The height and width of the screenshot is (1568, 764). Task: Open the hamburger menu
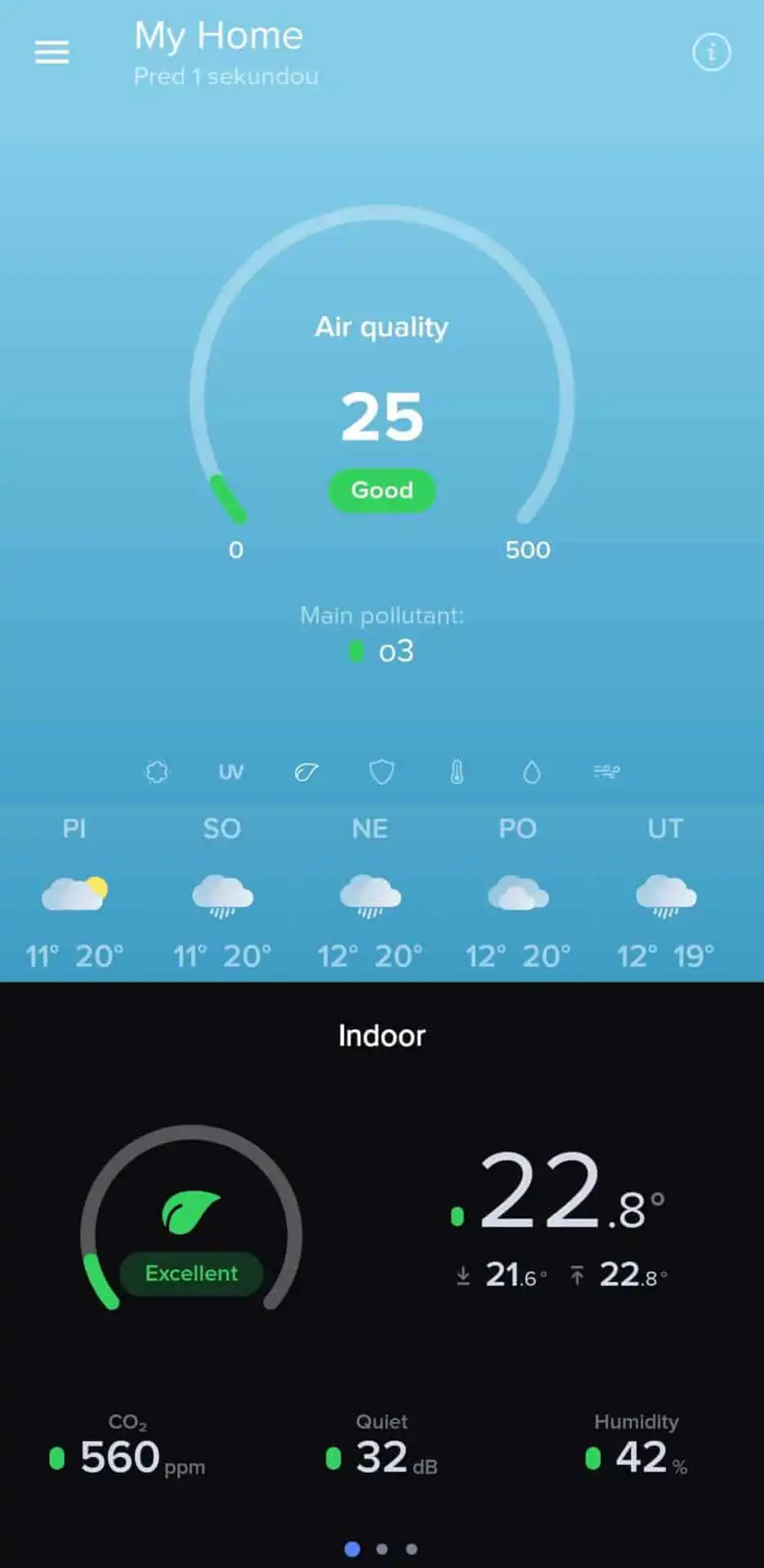(51, 53)
